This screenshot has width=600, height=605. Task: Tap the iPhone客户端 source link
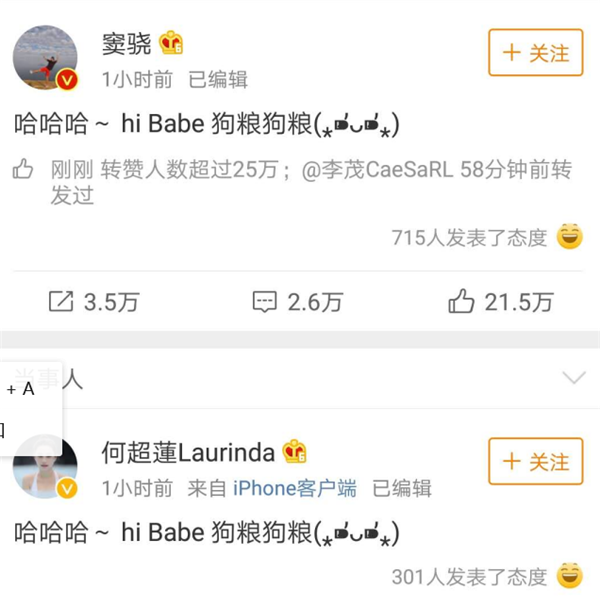click(x=295, y=488)
